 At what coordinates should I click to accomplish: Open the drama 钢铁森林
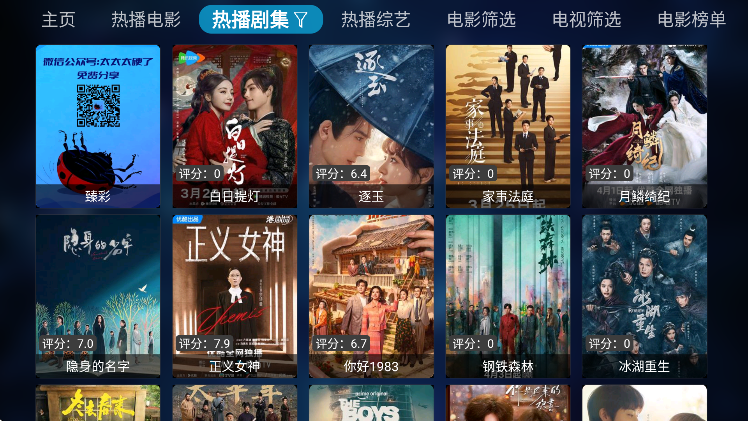pyautogui.click(x=508, y=295)
